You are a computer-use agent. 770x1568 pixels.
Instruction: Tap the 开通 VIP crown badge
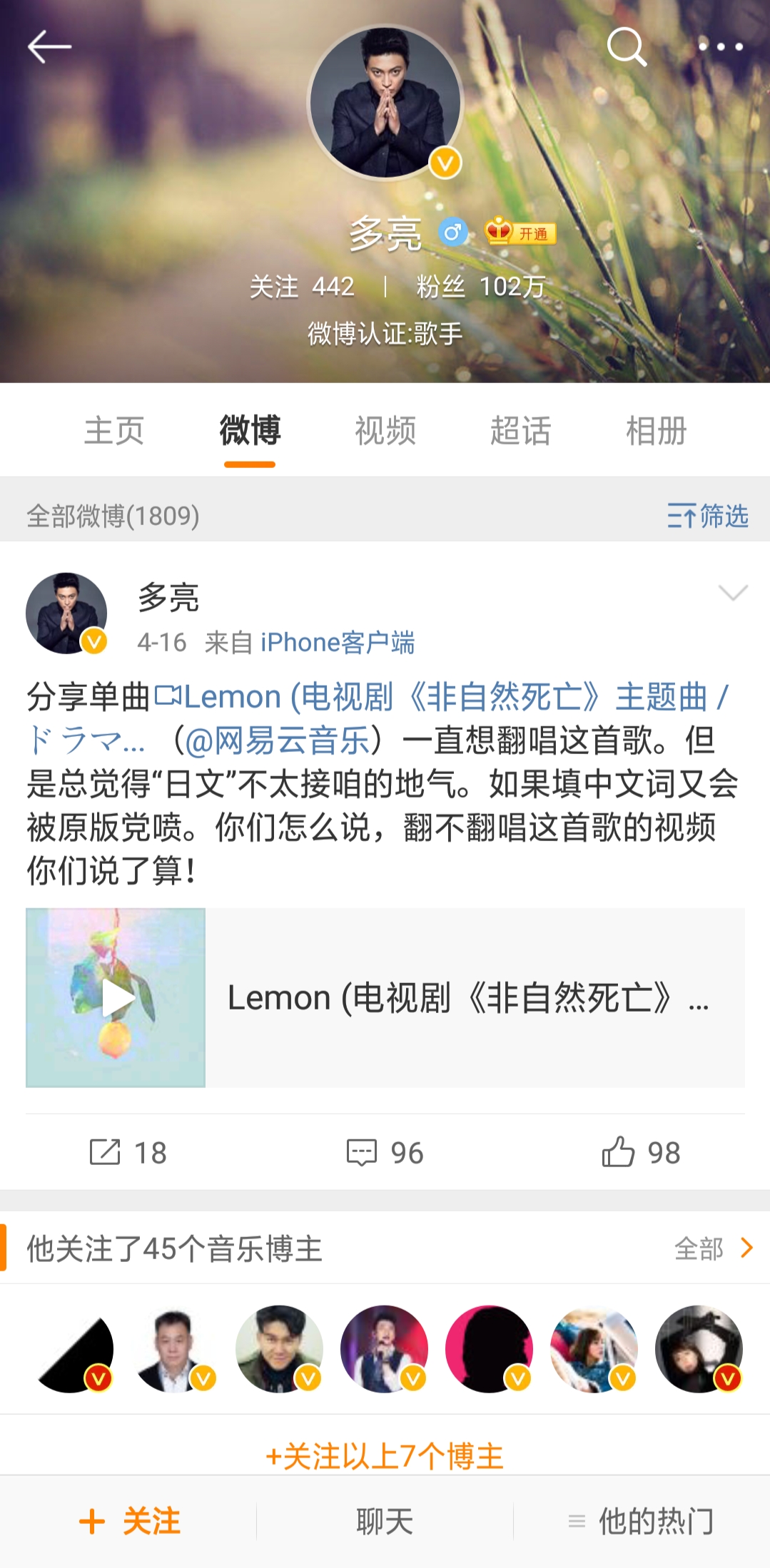[520, 233]
